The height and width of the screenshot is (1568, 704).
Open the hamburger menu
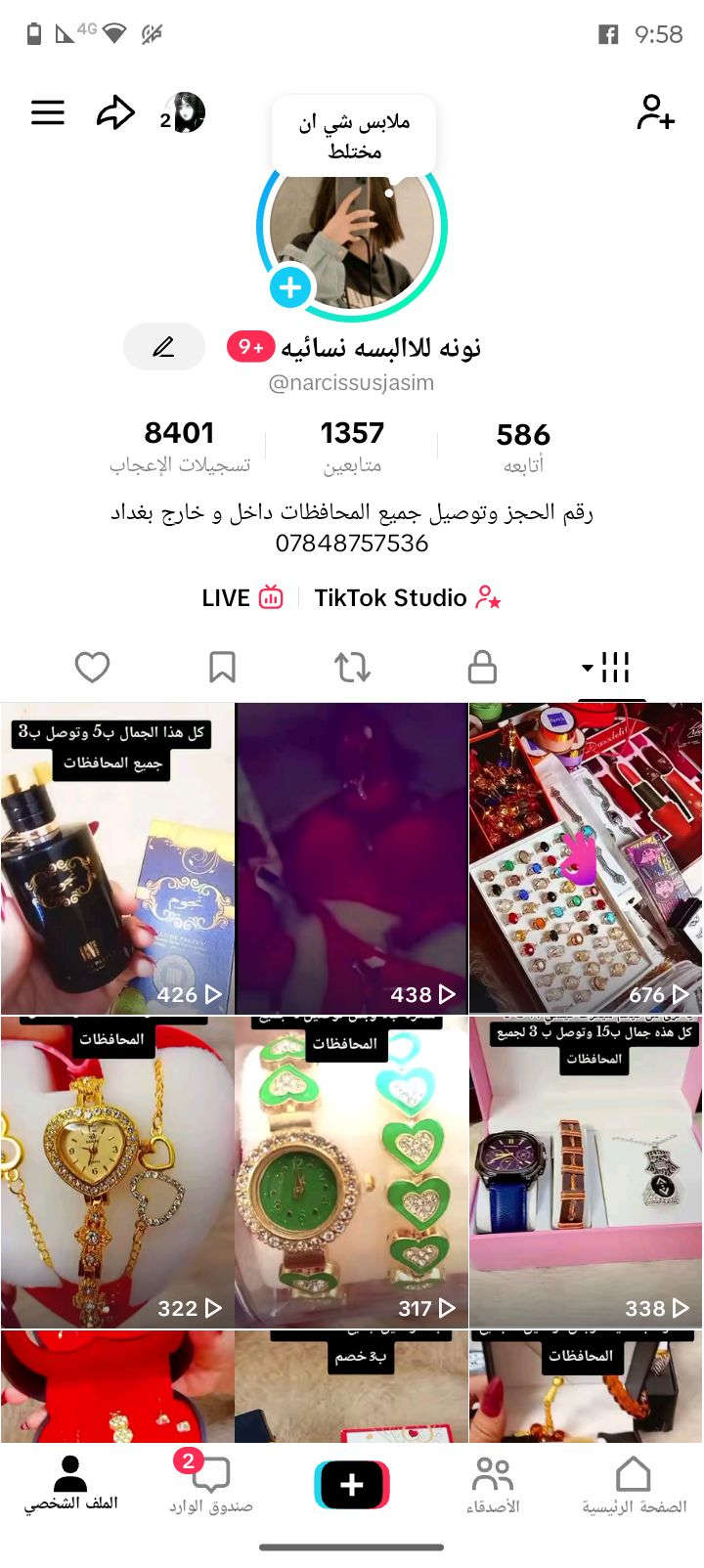[47, 113]
